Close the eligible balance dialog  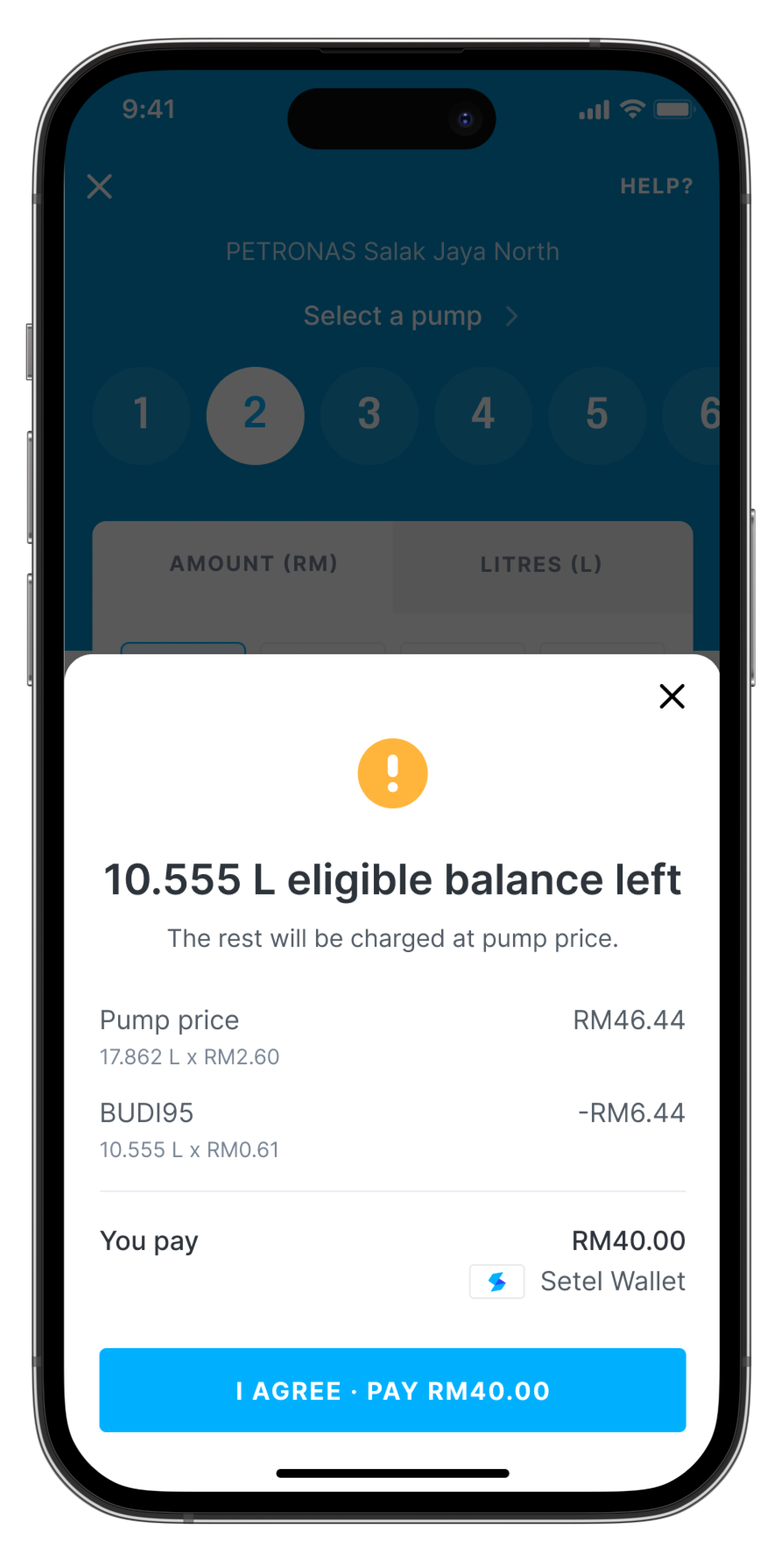[672, 696]
